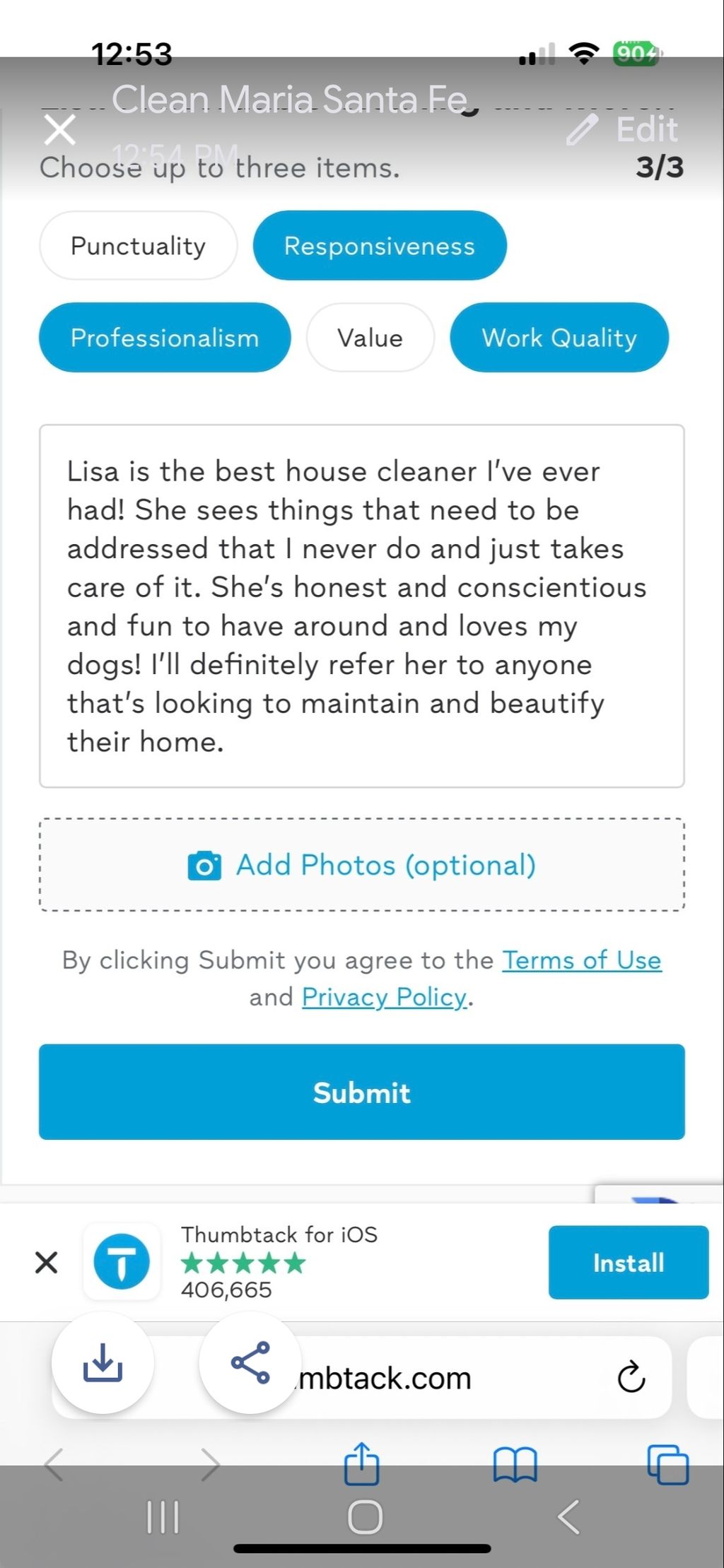Screen dimensions: 724x1568
Task: Edit the review text about Lisa
Action: pyautogui.click(x=361, y=606)
